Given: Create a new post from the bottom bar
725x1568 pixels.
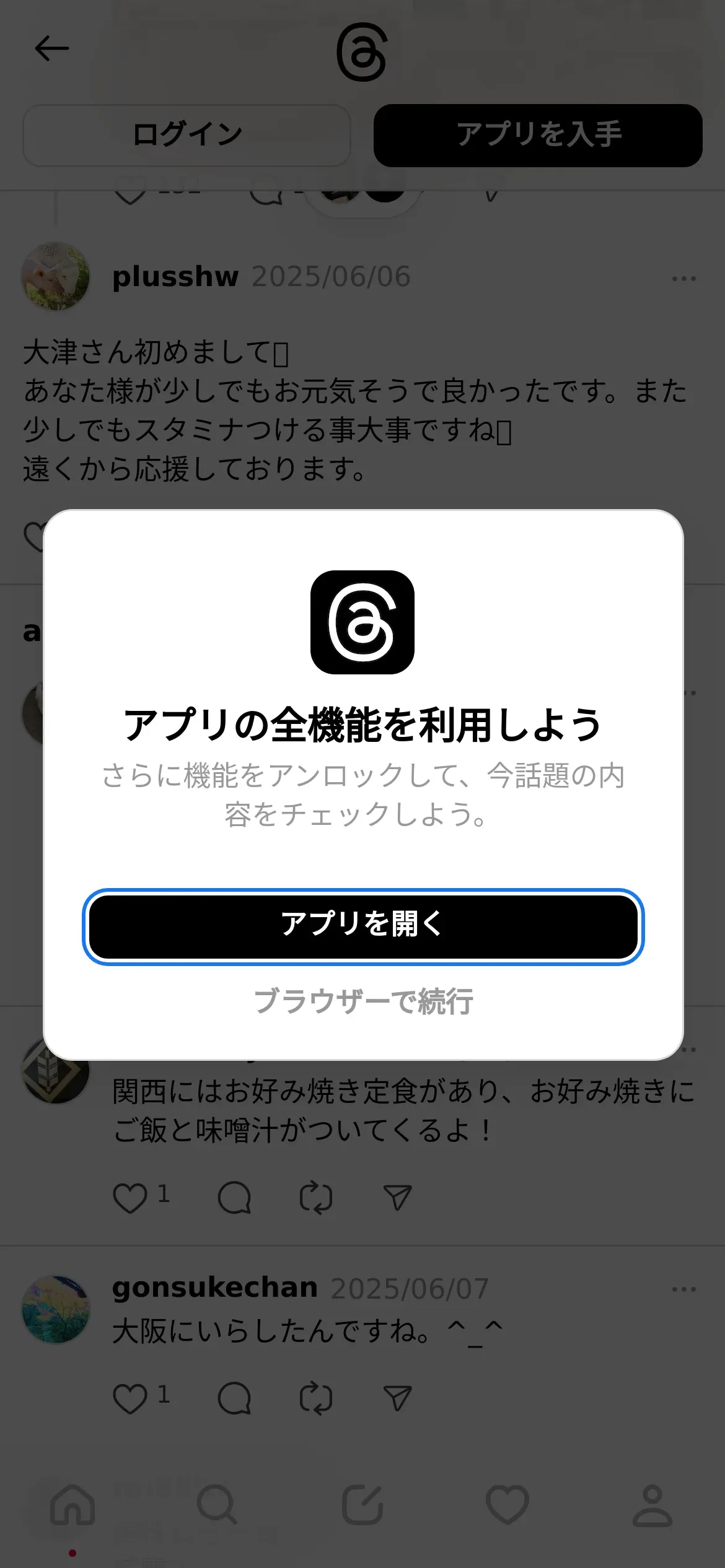Looking at the screenshot, I should point(362,1505).
